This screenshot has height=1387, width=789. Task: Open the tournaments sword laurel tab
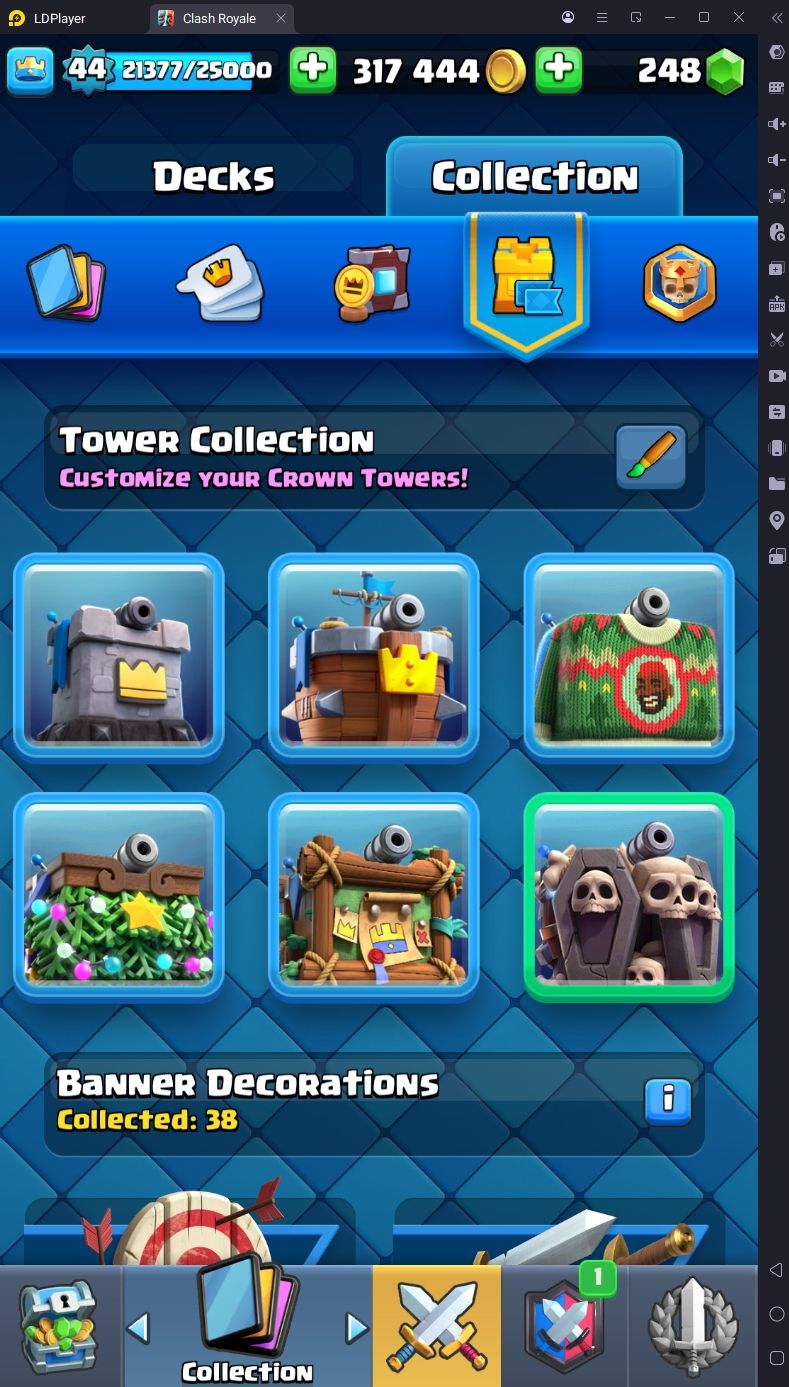click(x=693, y=1326)
